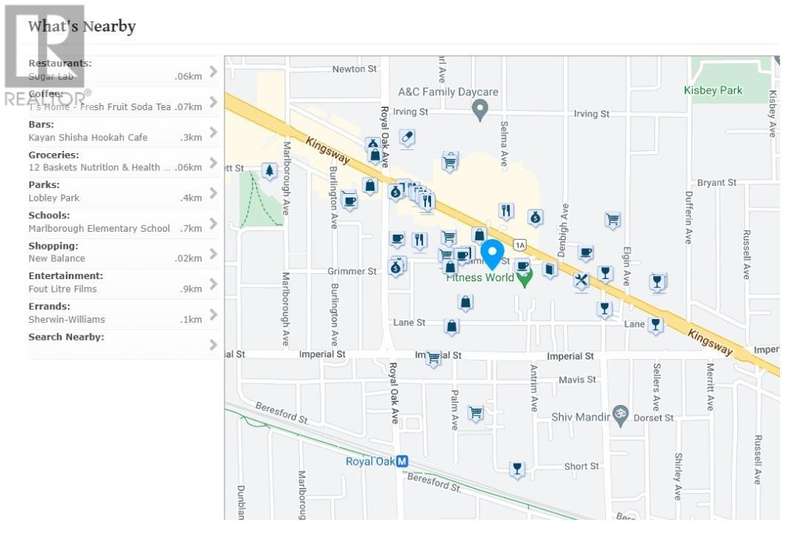Tap the Fitness World map pin

click(524, 279)
